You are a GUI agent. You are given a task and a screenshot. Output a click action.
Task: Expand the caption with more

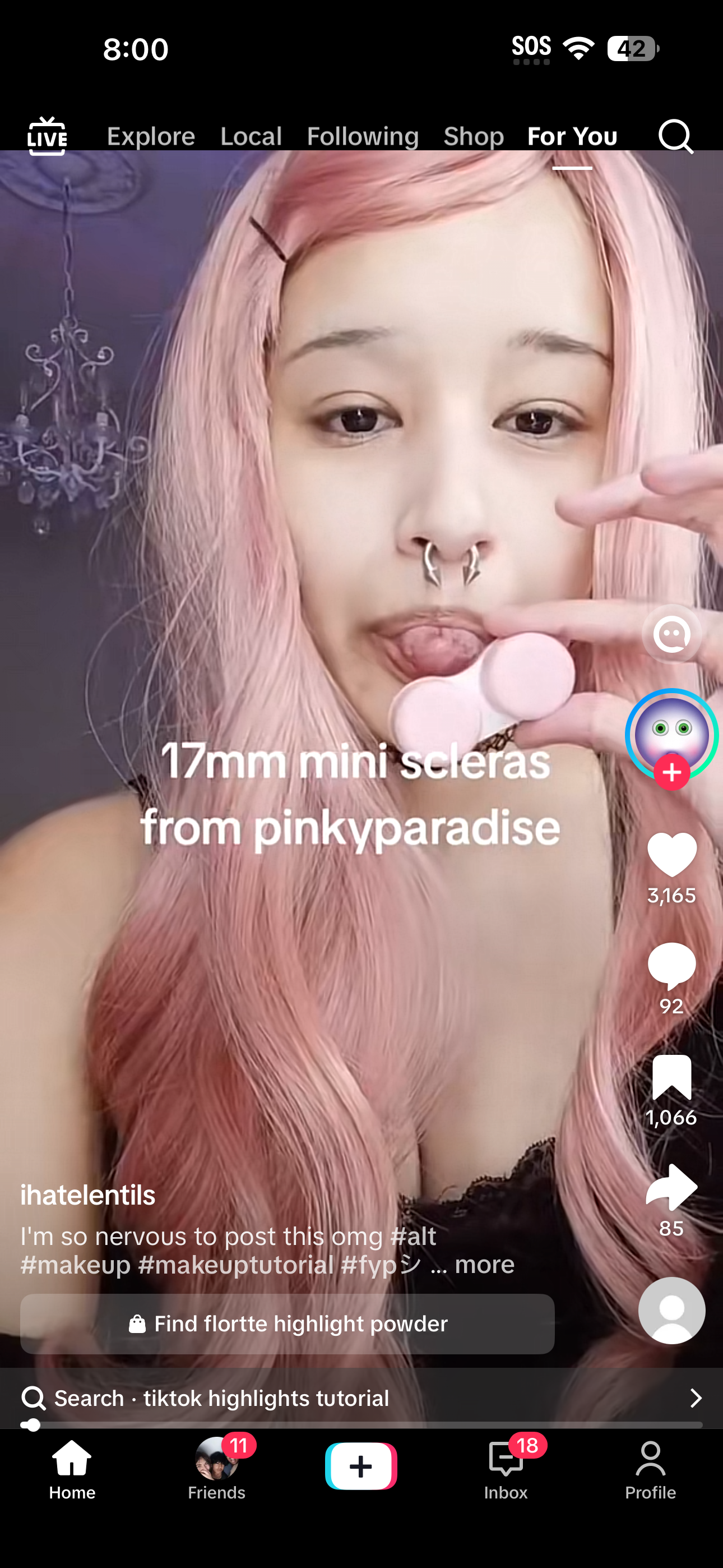[x=484, y=1265]
